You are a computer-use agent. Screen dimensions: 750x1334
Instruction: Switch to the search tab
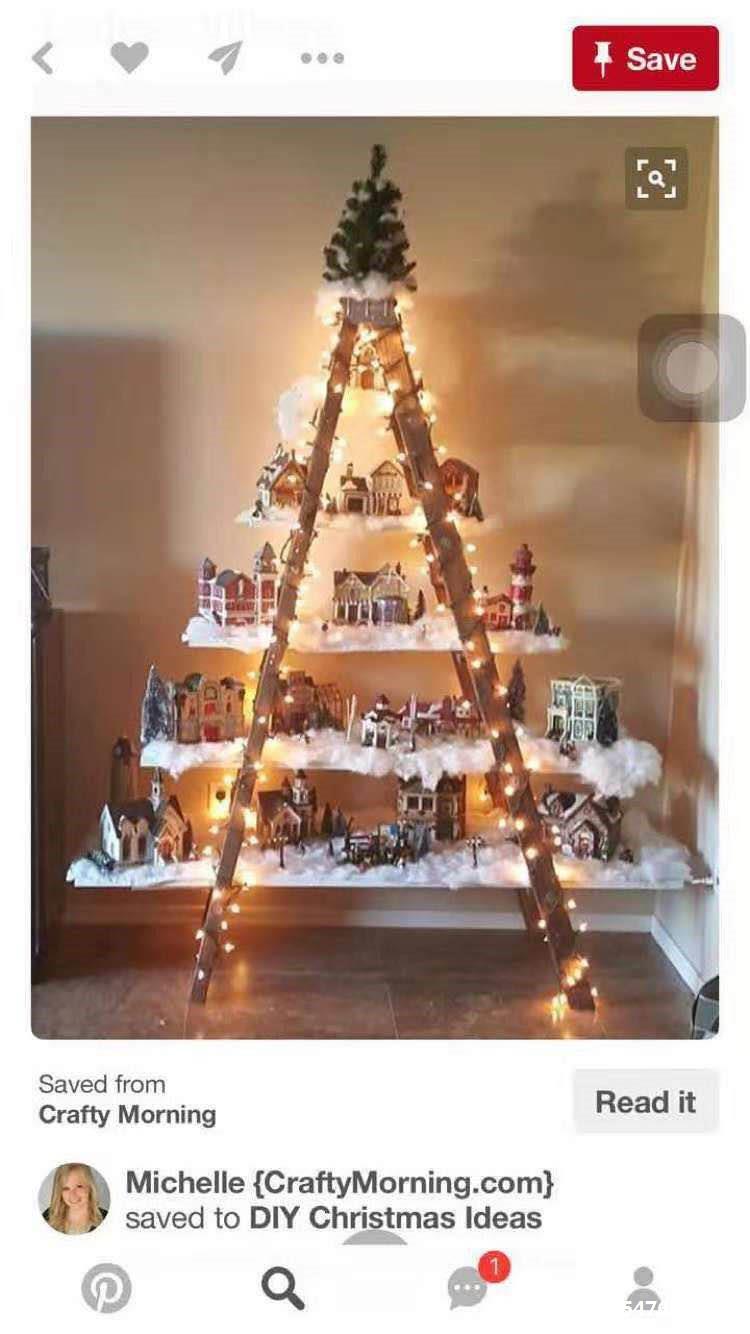tap(283, 1288)
